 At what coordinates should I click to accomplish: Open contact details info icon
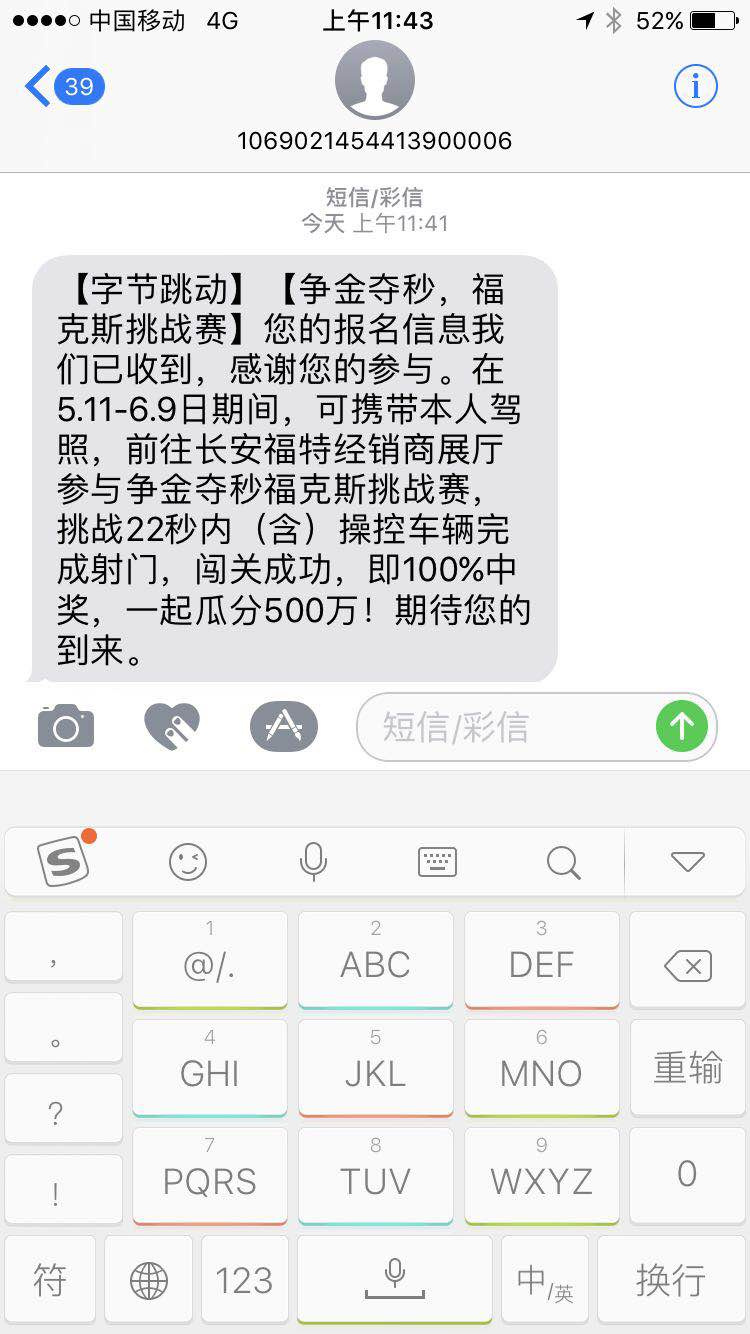coord(695,87)
